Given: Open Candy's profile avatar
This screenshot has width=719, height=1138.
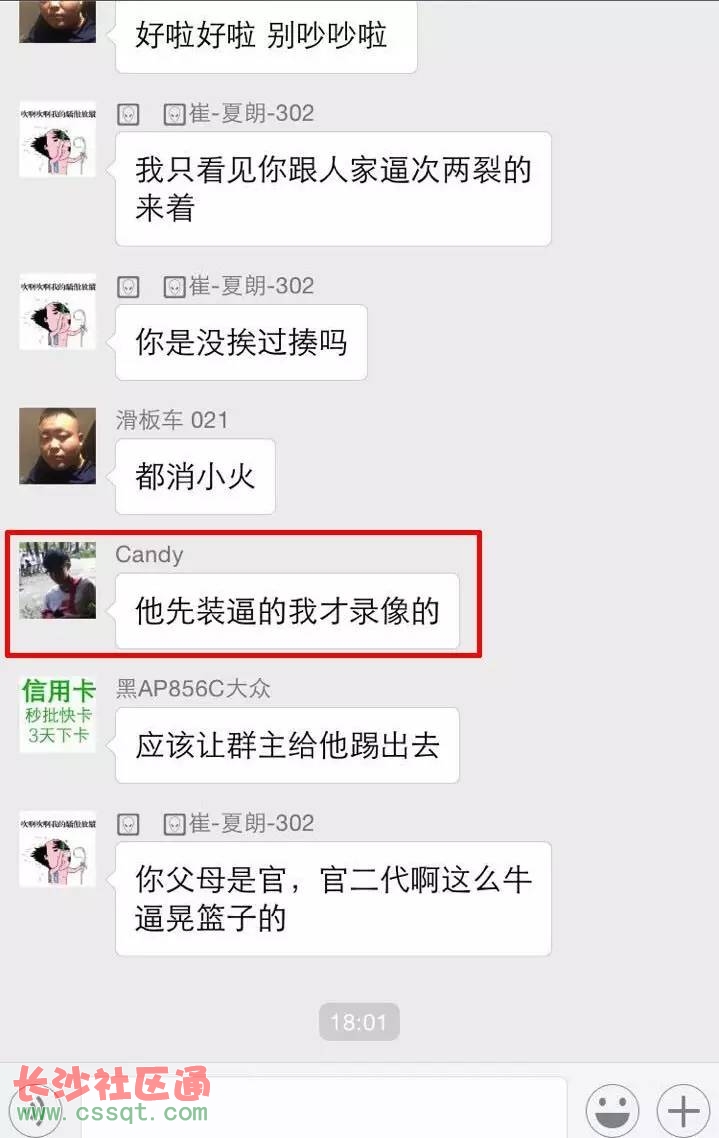Looking at the screenshot, I should click(58, 580).
